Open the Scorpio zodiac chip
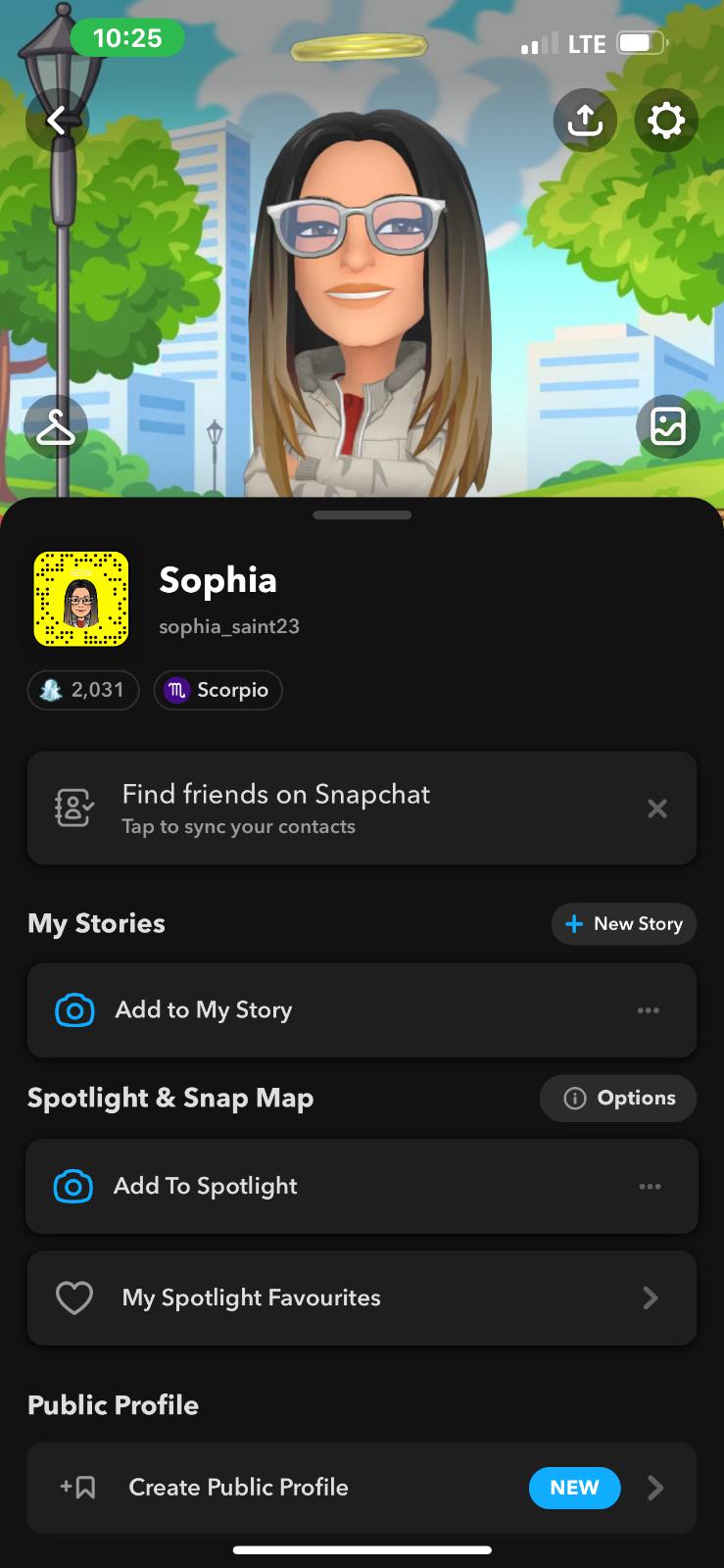Screen dimensions: 724x1568 pos(217,690)
